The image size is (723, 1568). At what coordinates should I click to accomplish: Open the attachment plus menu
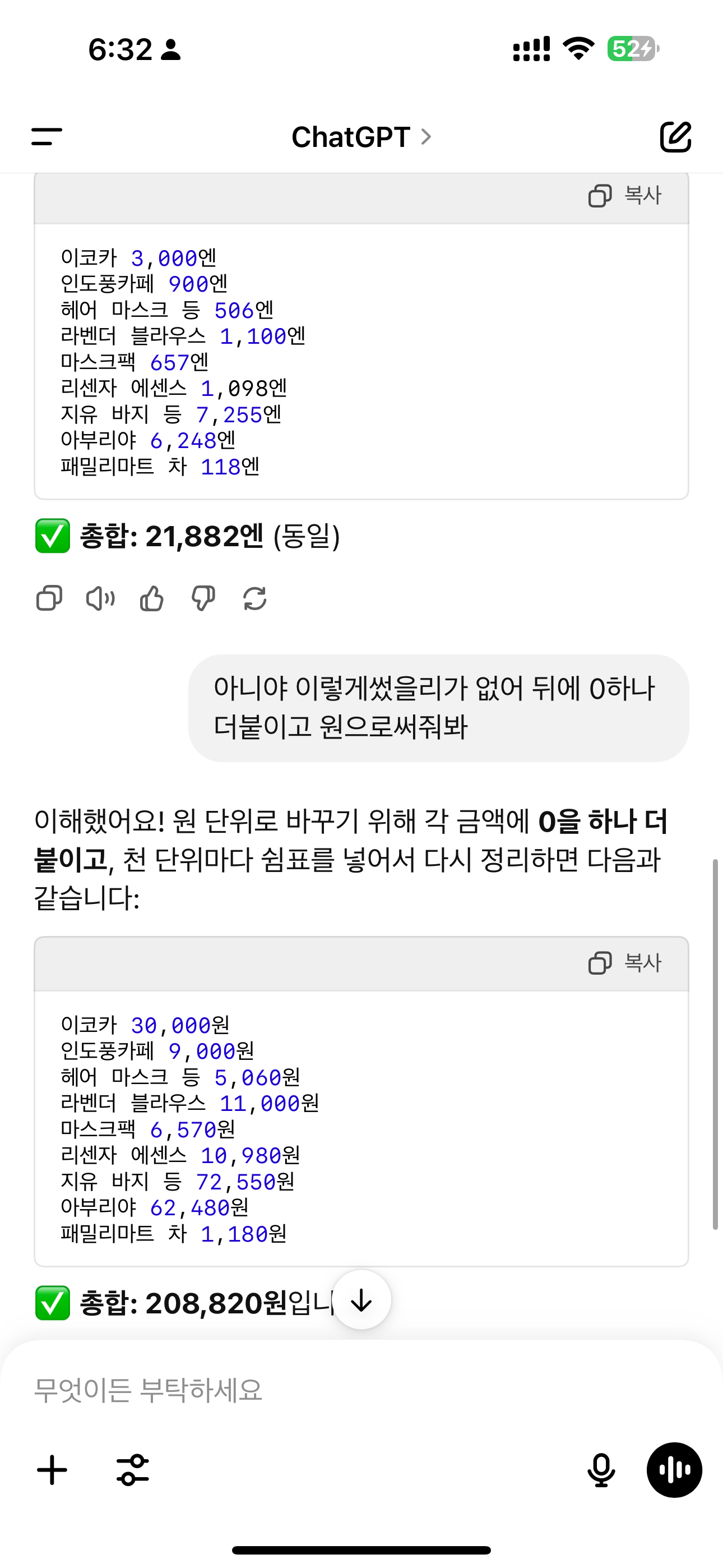coord(52,1470)
